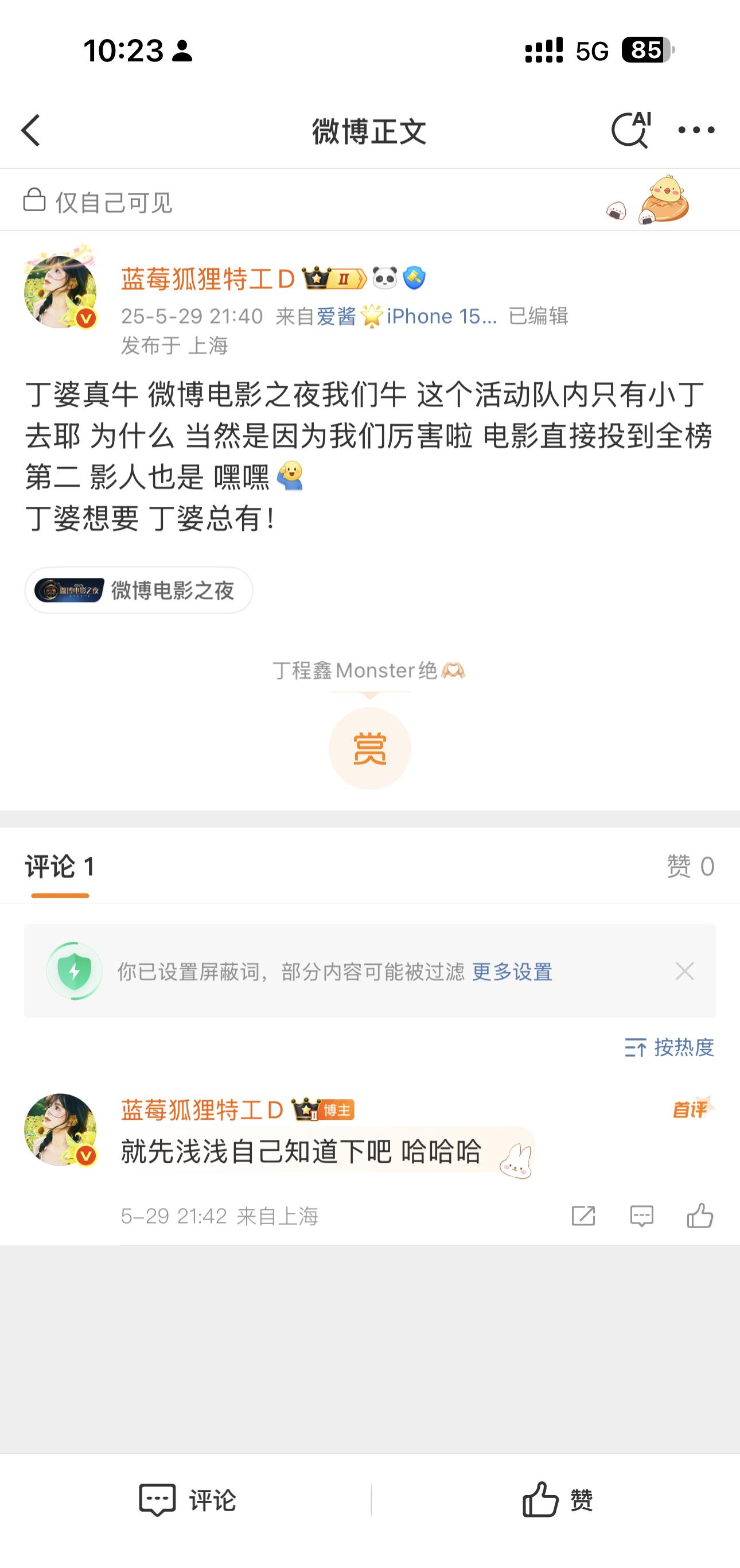
Task: Reply to the 就先浅浅自己知道下吧 comment
Action: pyautogui.click(x=641, y=1216)
